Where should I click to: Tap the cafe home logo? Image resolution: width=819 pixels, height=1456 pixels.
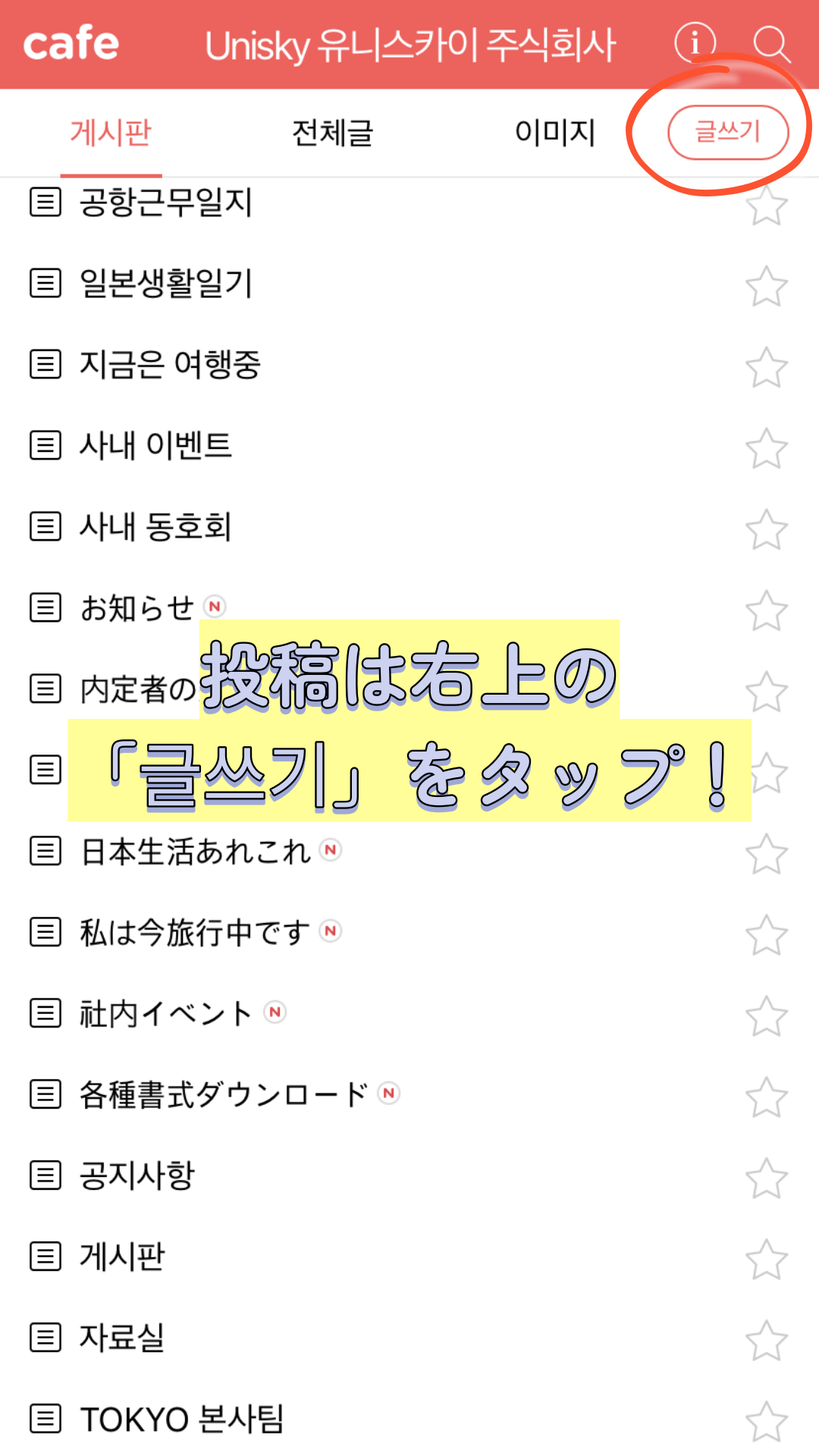(x=71, y=43)
